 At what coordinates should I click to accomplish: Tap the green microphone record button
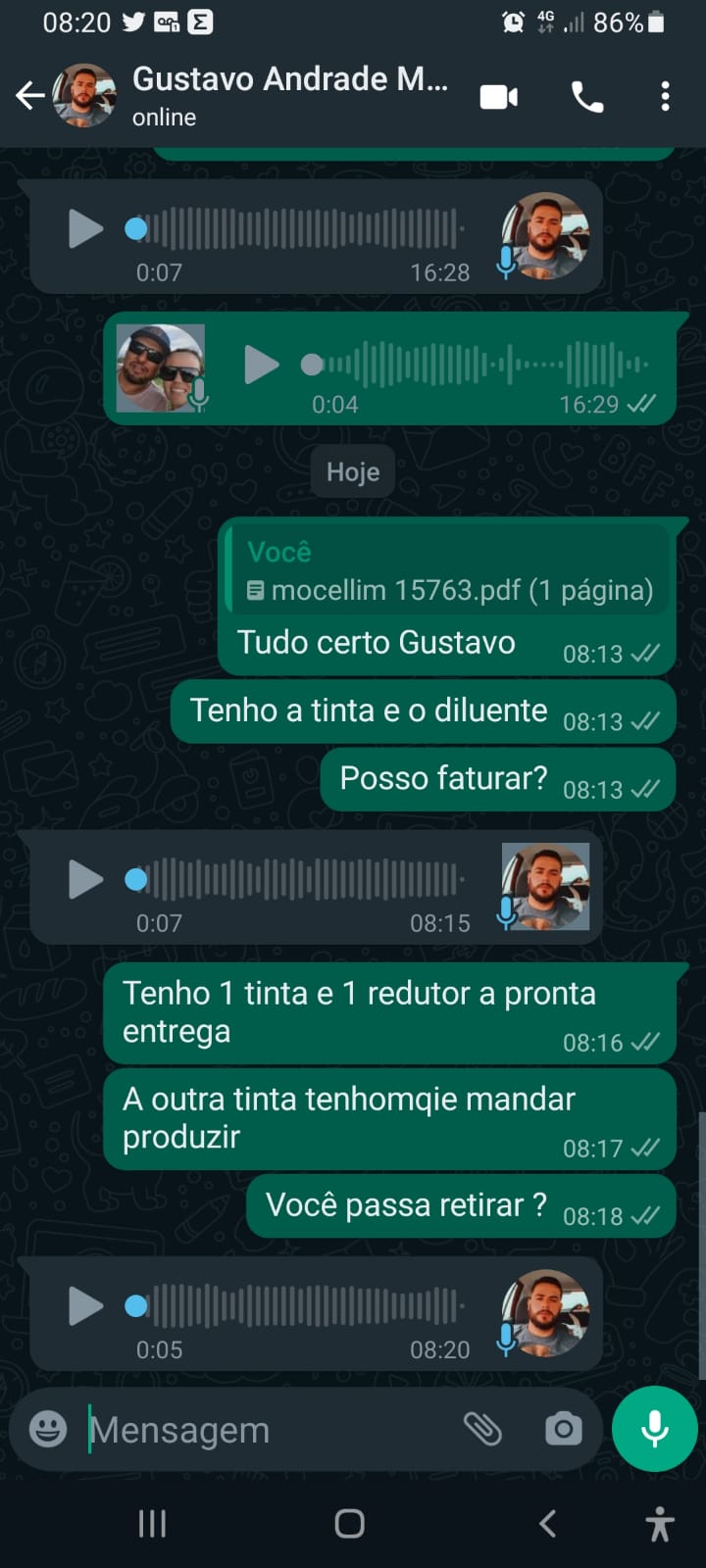click(654, 1429)
